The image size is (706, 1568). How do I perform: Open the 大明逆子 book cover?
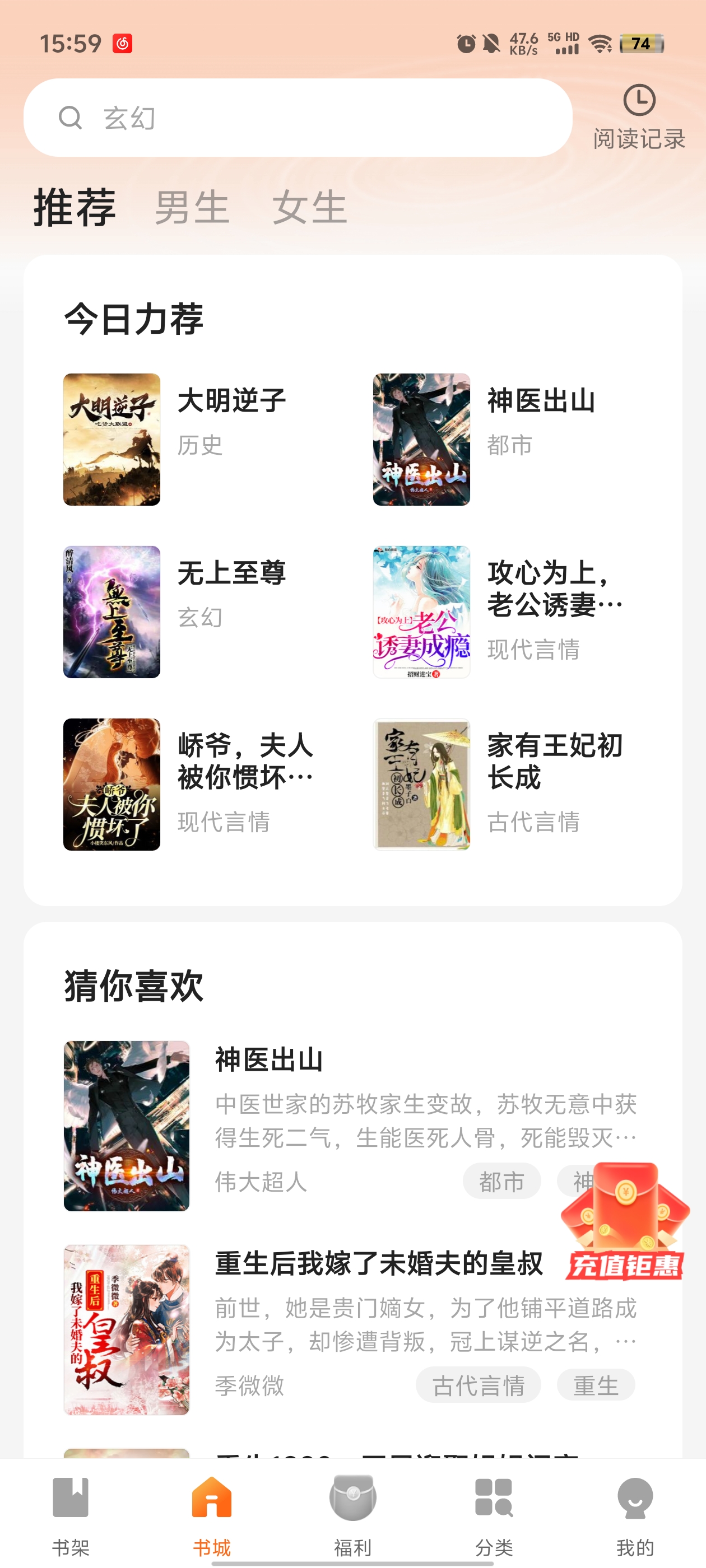click(x=113, y=441)
